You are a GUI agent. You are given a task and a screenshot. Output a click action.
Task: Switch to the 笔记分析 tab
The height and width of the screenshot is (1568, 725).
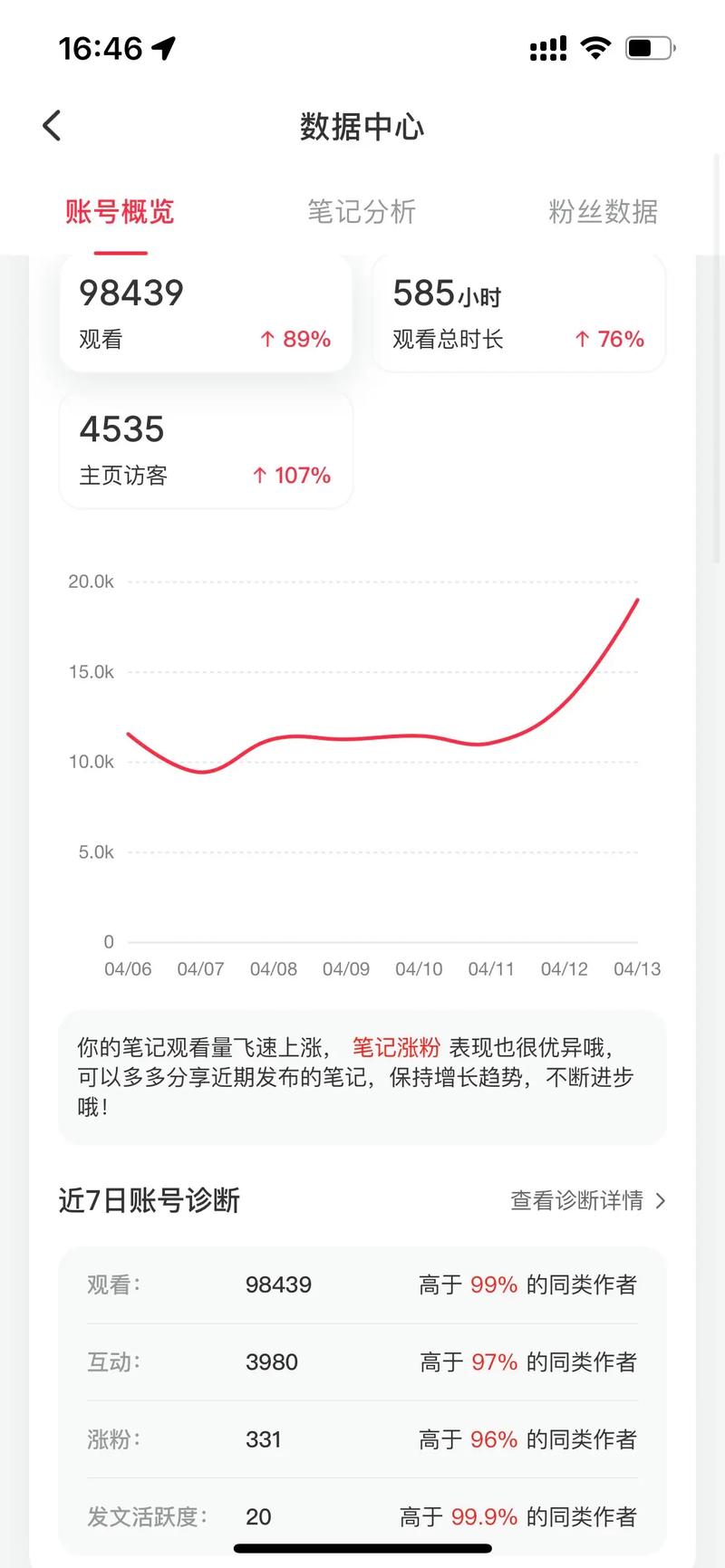[x=362, y=212]
